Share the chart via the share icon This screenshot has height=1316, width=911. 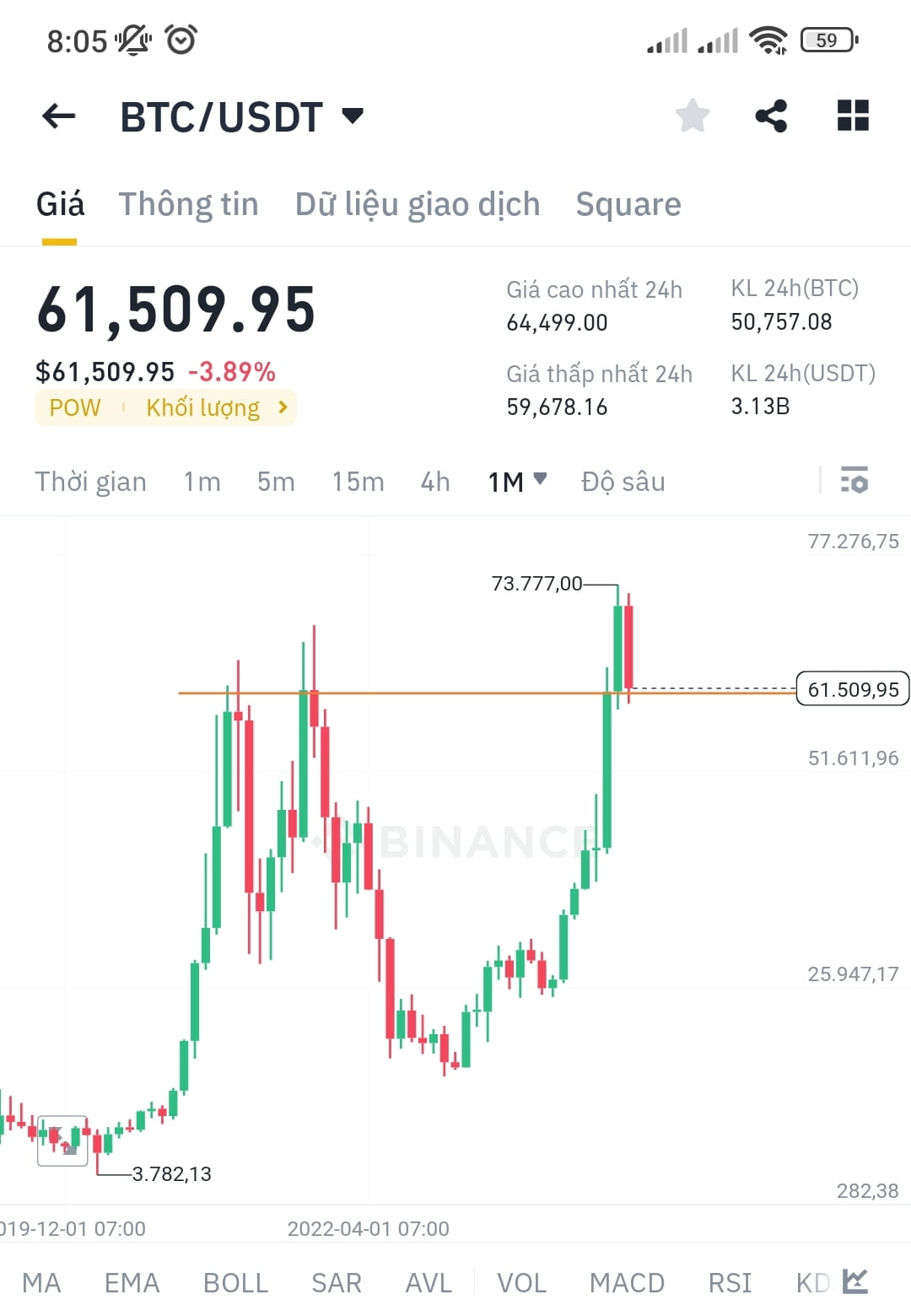771,116
